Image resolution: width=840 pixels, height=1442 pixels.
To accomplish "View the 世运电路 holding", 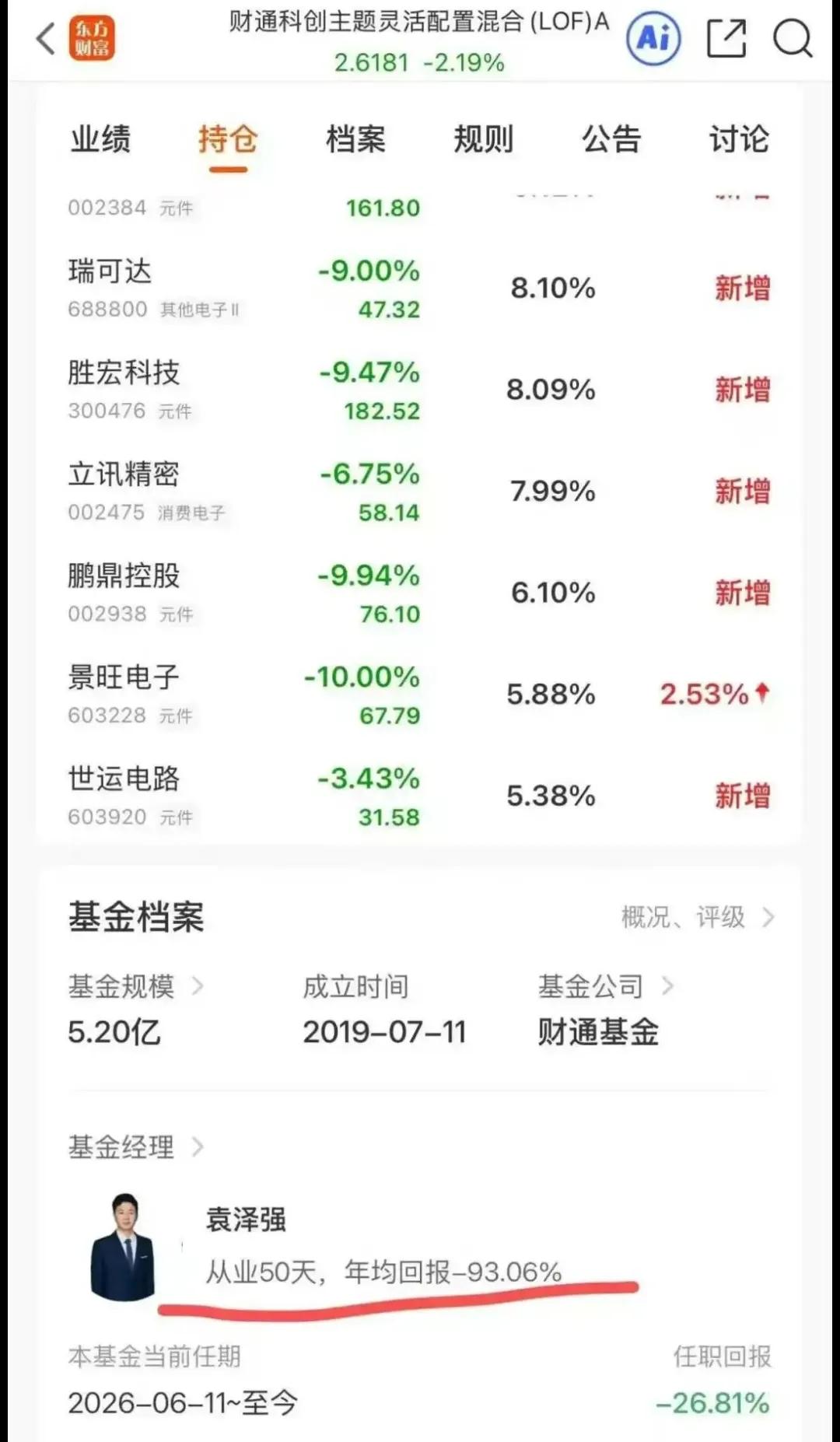I will (419, 796).
